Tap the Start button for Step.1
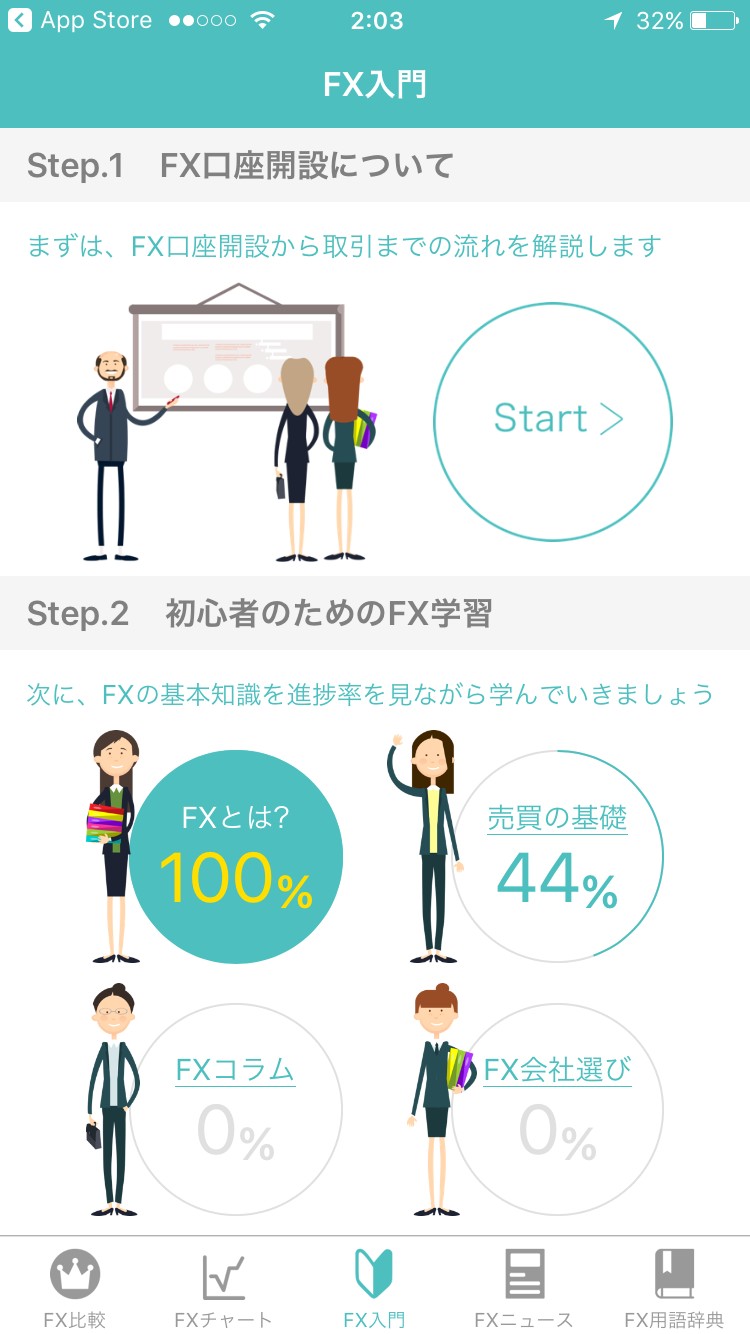The image size is (750, 1334). click(553, 421)
